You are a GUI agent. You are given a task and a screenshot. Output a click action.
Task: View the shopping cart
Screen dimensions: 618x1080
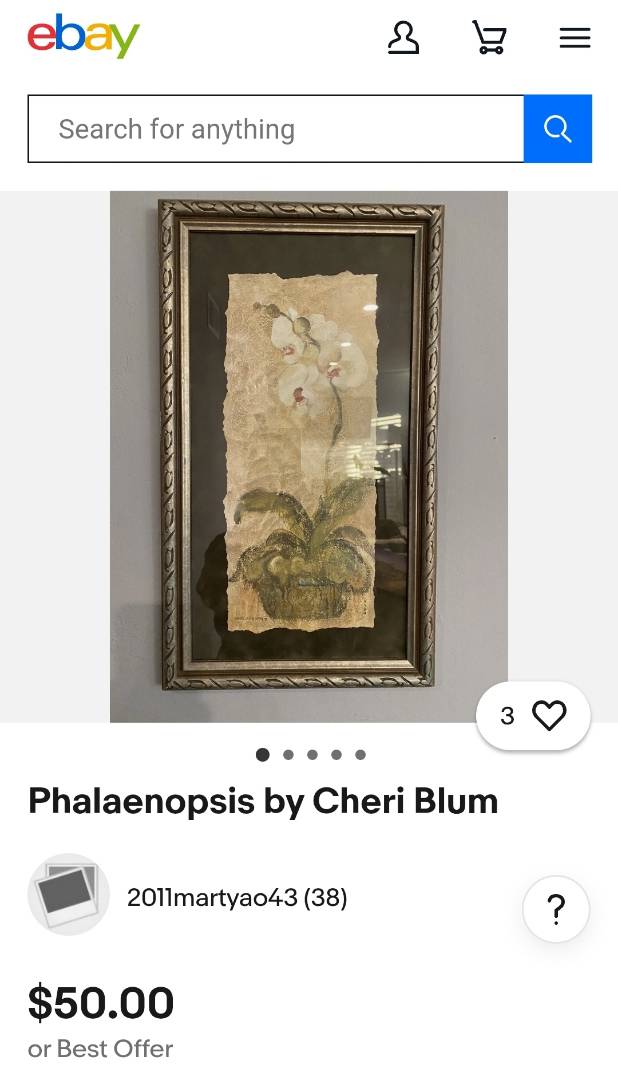[489, 38]
